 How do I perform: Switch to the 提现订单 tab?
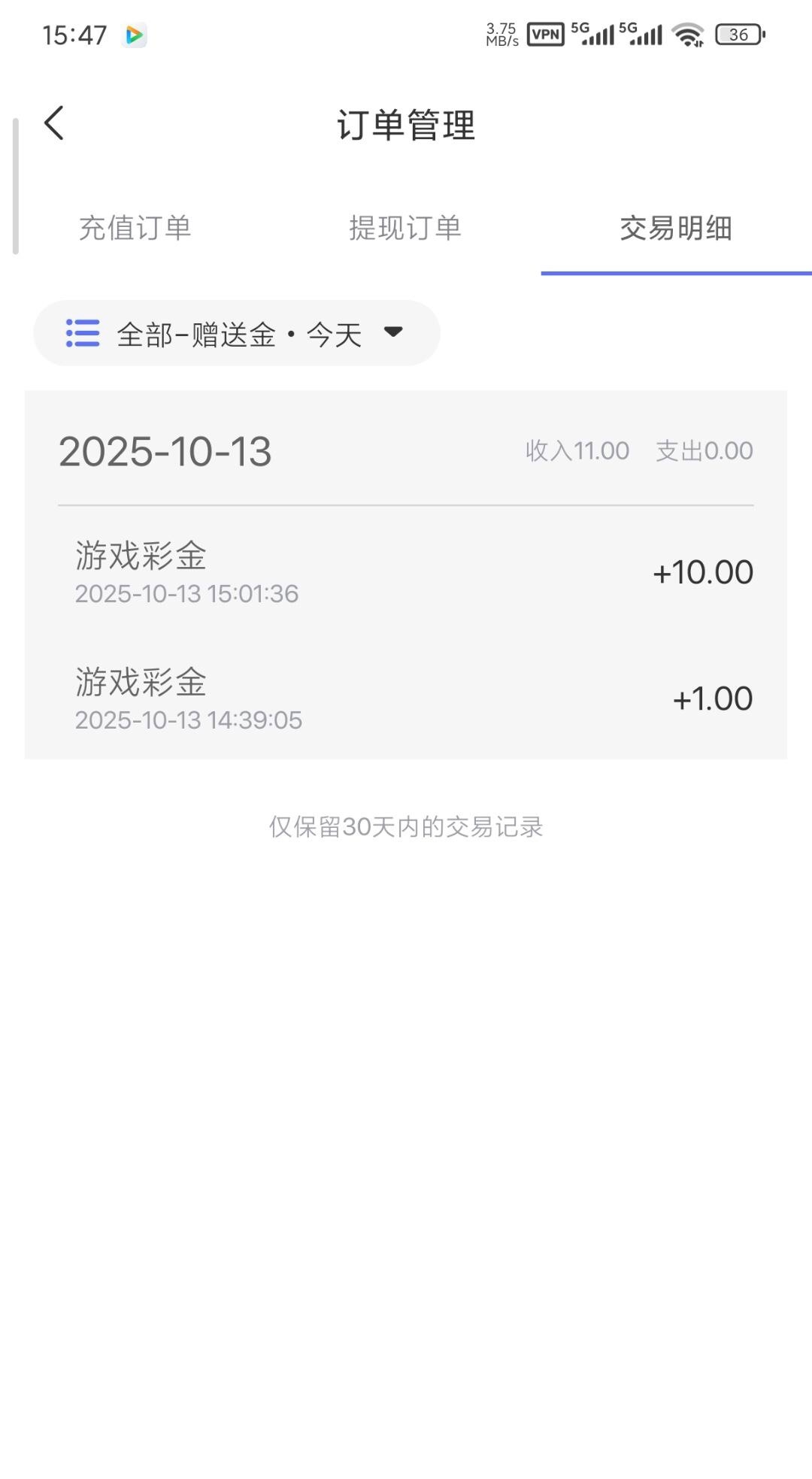pyautogui.click(x=405, y=228)
